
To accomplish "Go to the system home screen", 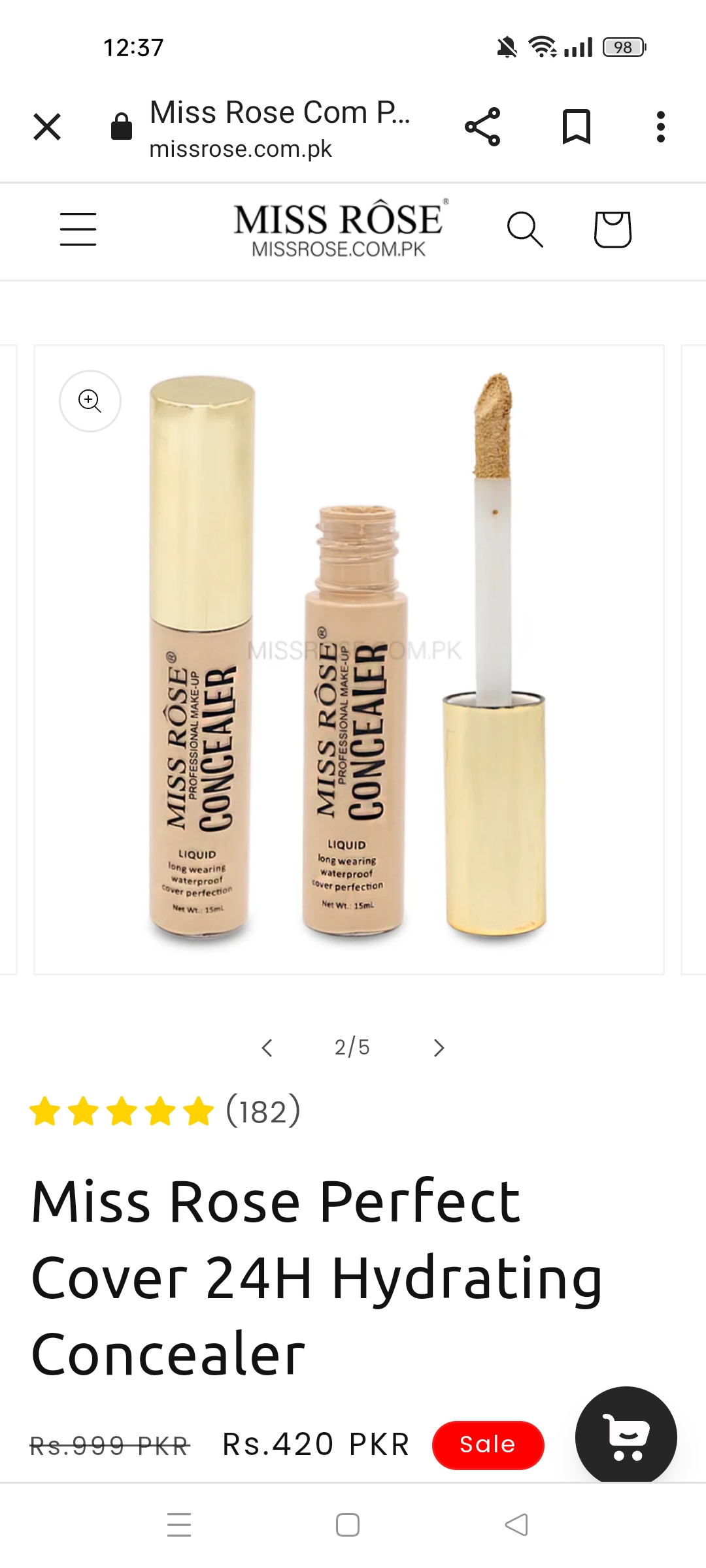I will tap(347, 1525).
